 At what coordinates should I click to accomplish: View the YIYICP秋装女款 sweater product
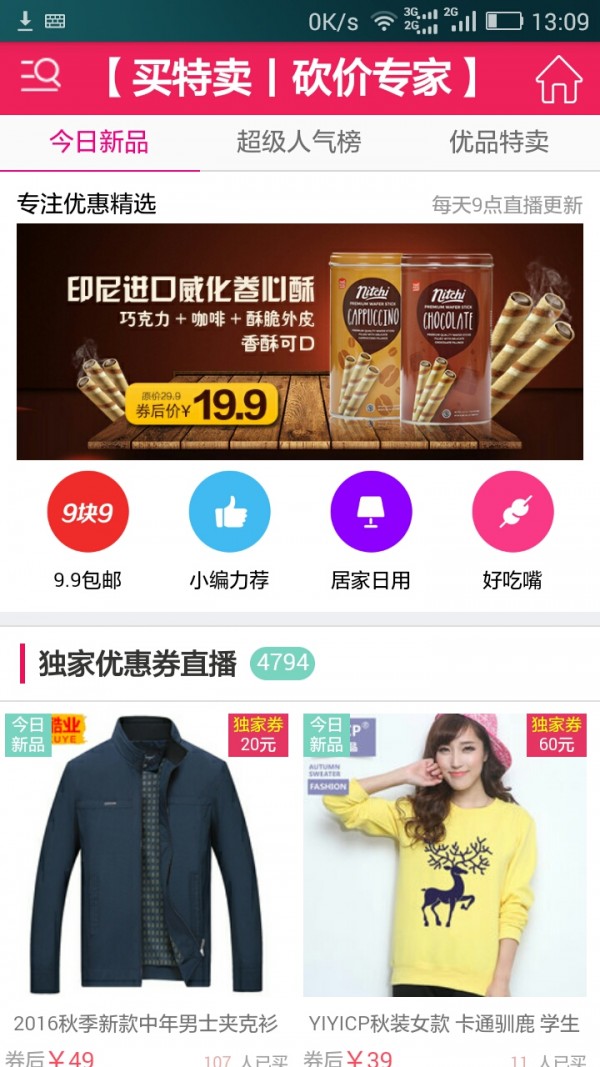(444, 860)
